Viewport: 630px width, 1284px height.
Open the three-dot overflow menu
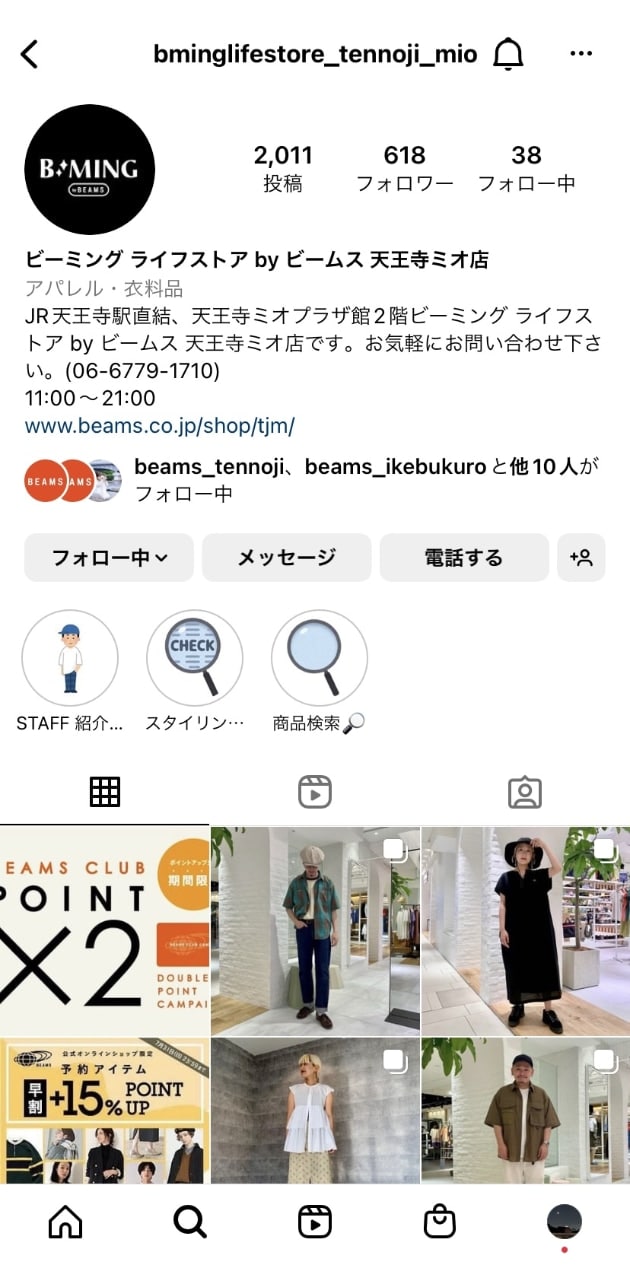coord(581,54)
